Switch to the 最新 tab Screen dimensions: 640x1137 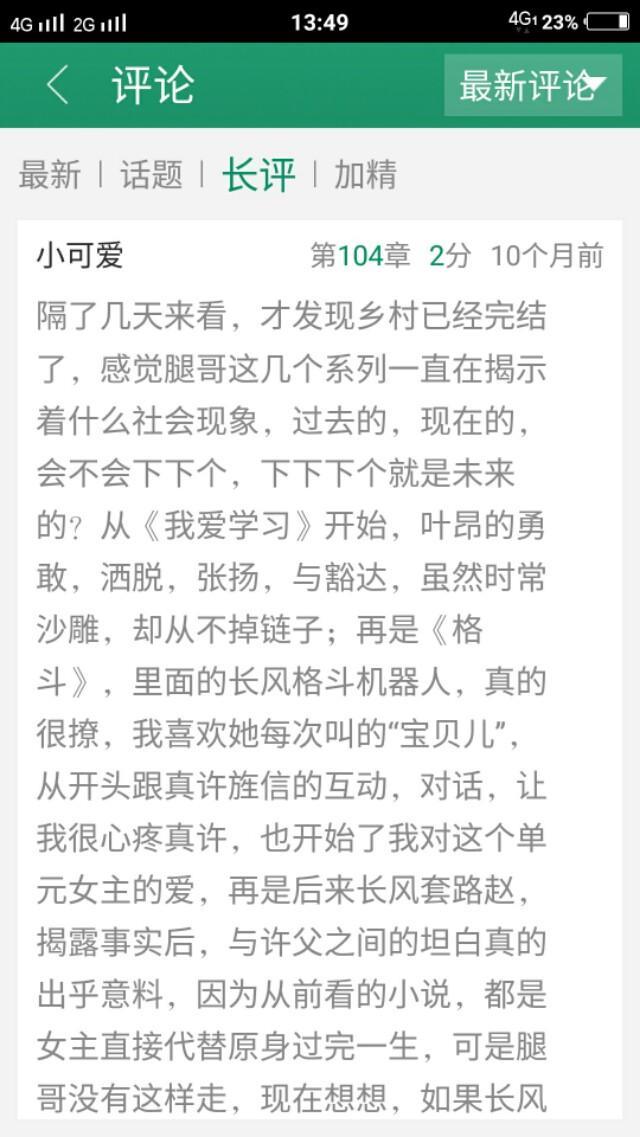click(x=49, y=175)
